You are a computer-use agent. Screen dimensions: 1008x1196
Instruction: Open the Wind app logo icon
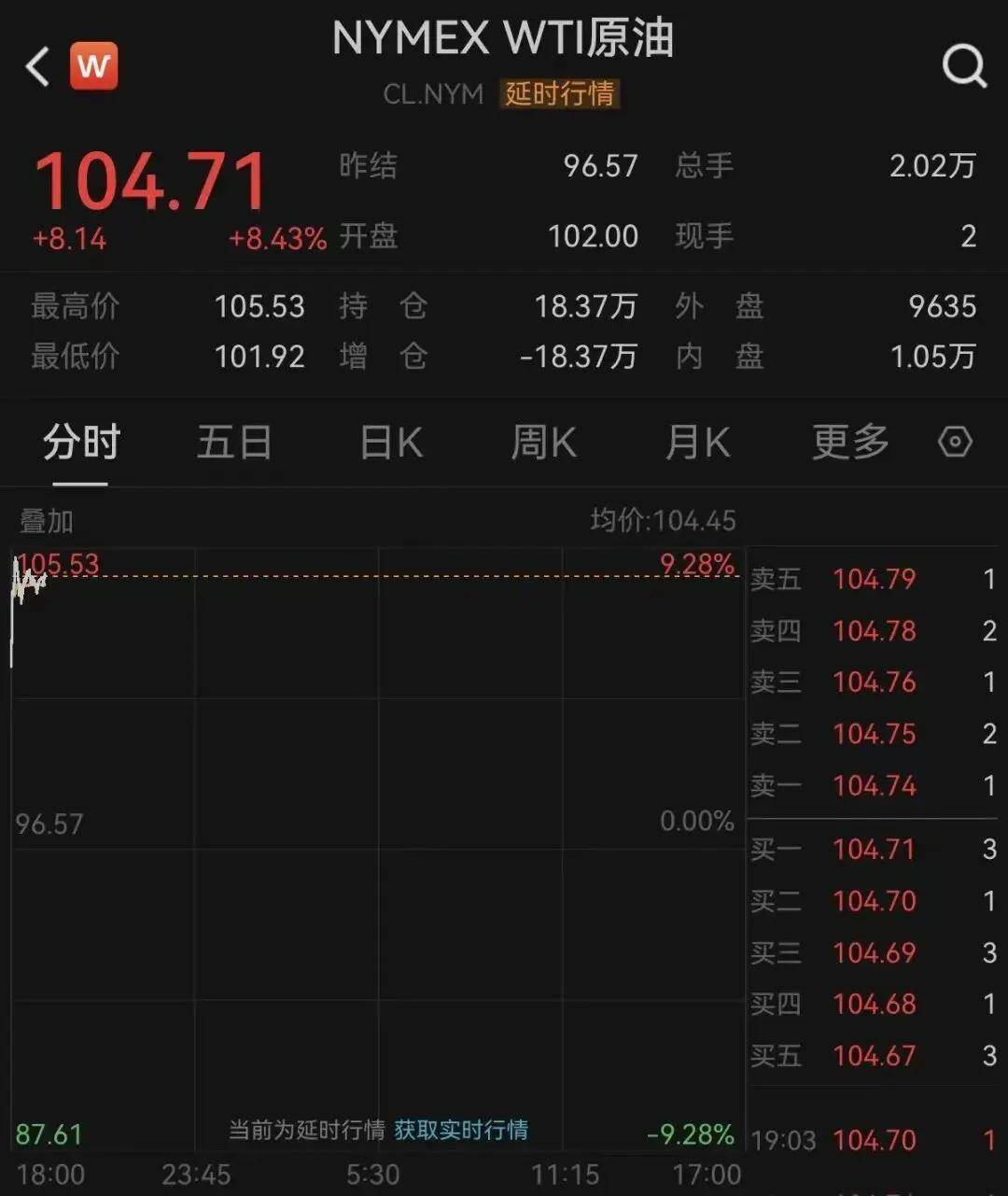pos(92,65)
